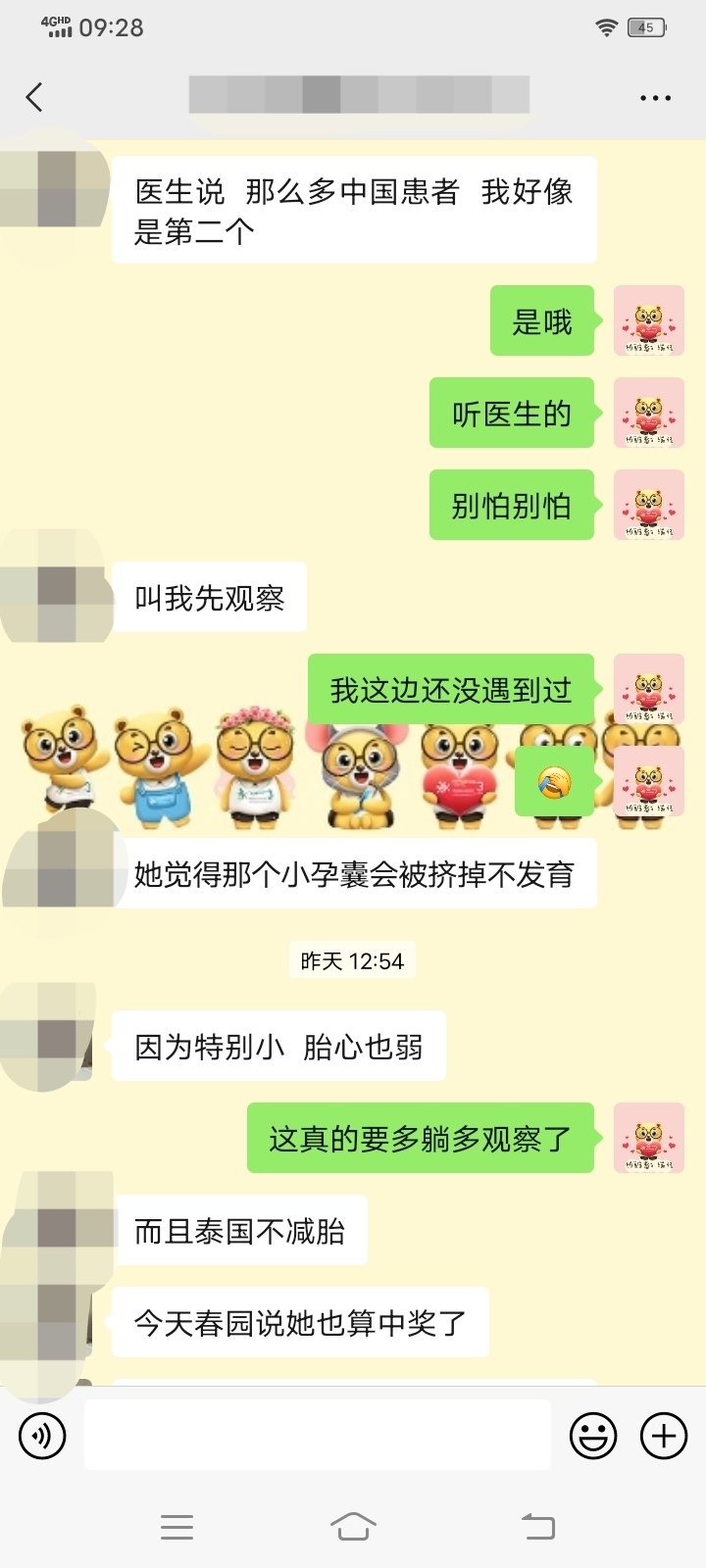Open the emoji sticker panel
706x1568 pixels.
pos(593,1436)
